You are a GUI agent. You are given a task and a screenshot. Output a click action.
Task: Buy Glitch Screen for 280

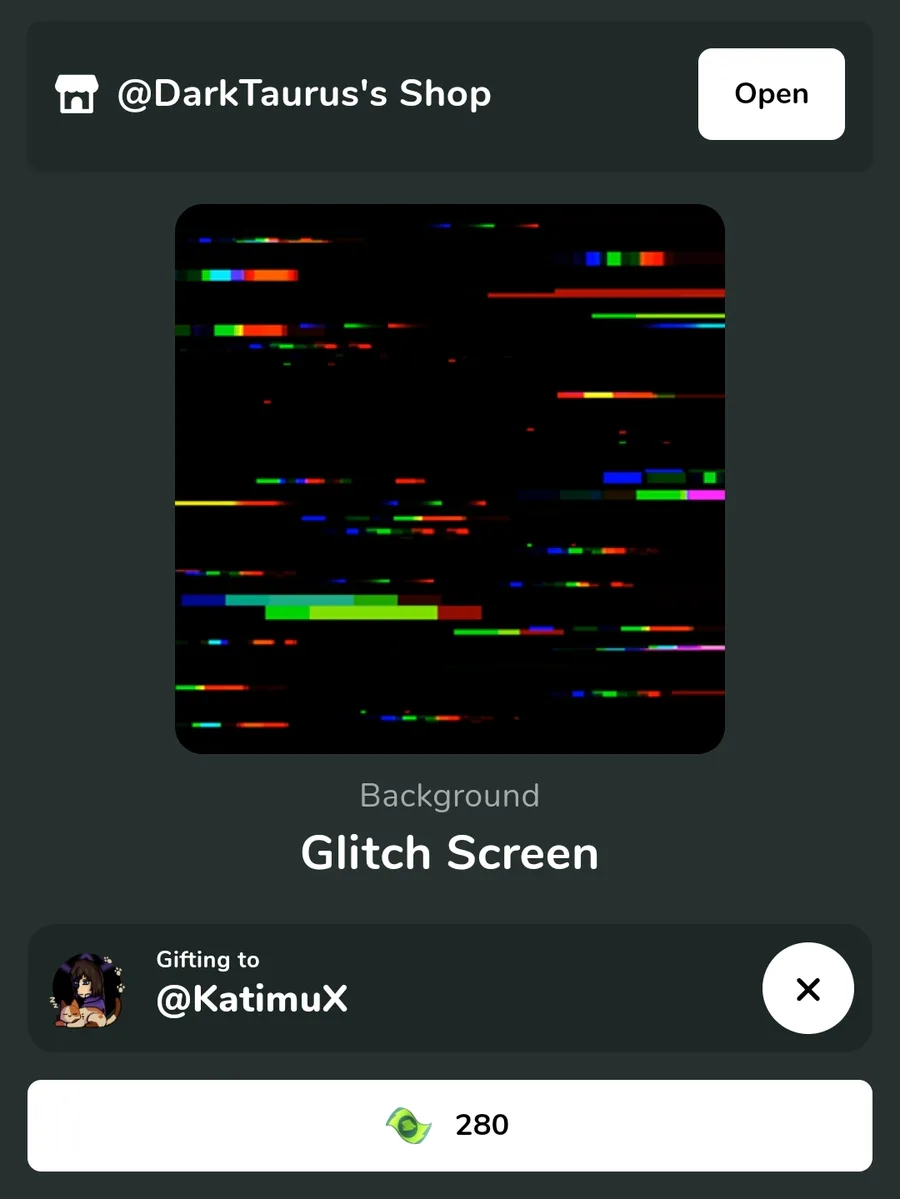(x=449, y=1125)
